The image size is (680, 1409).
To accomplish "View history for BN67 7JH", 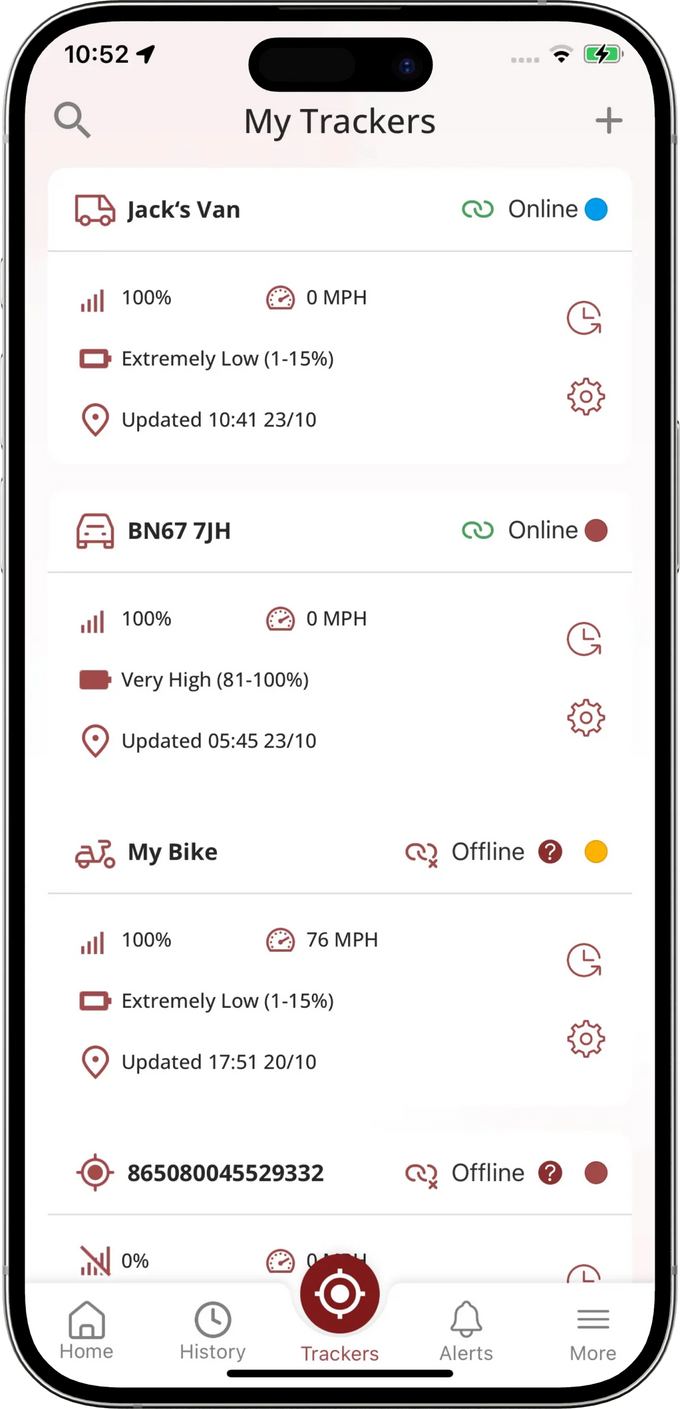I will (585, 639).
